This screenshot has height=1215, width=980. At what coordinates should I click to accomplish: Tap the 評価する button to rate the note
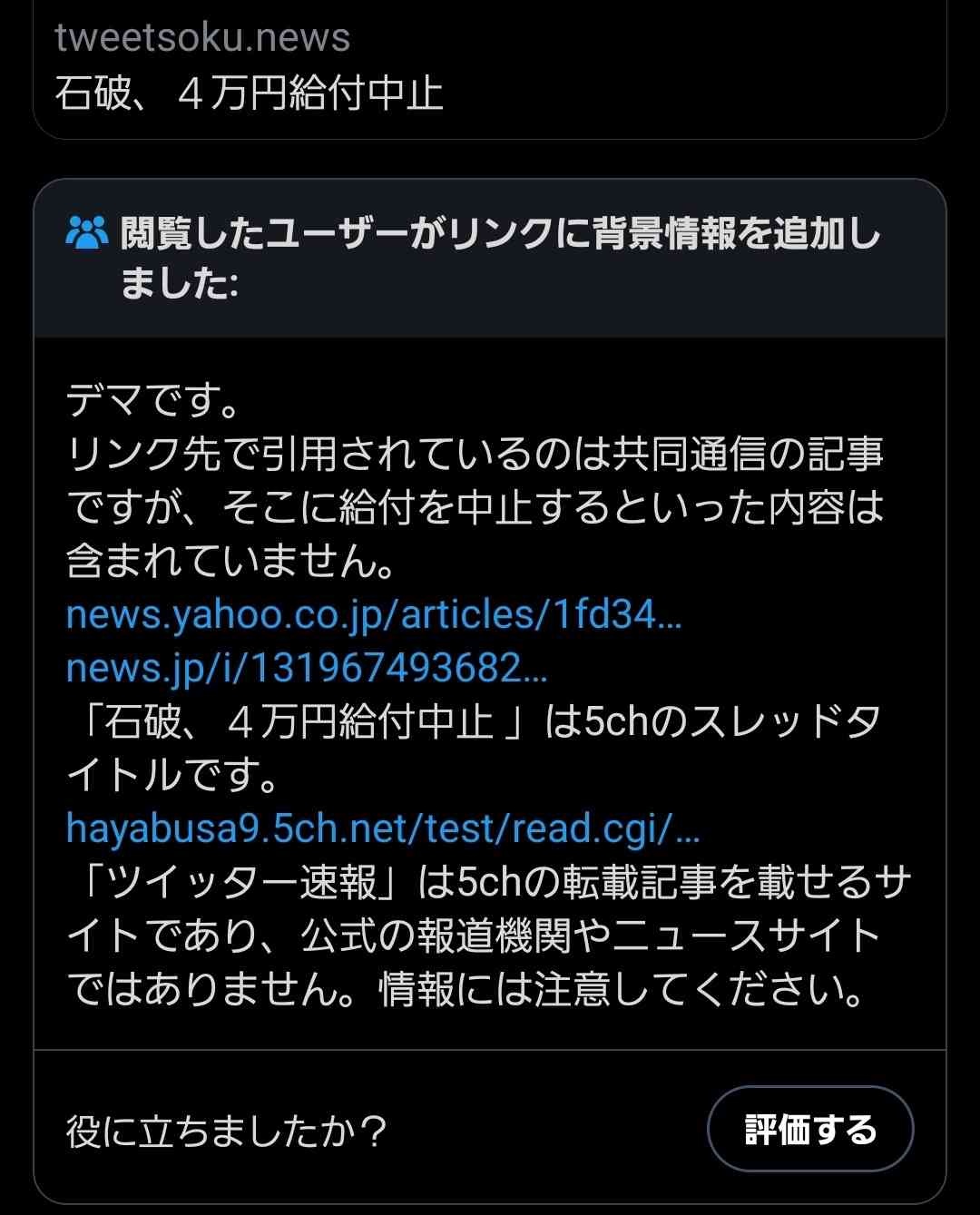point(809,1130)
